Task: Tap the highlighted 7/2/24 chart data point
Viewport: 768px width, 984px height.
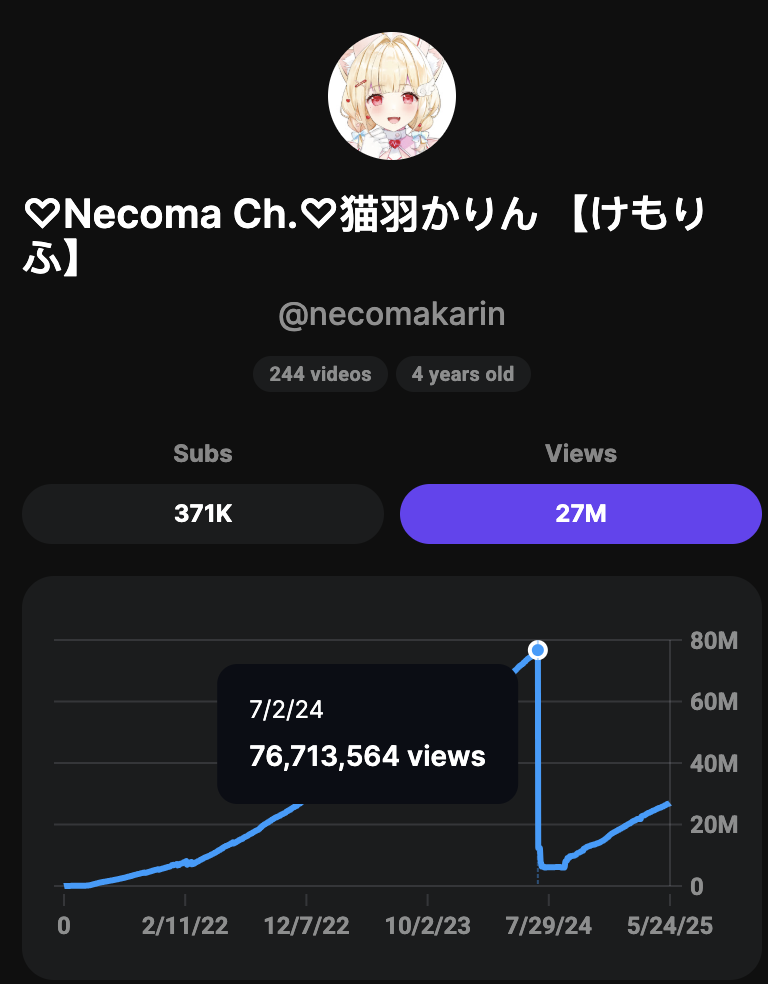Action: [x=538, y=650]
